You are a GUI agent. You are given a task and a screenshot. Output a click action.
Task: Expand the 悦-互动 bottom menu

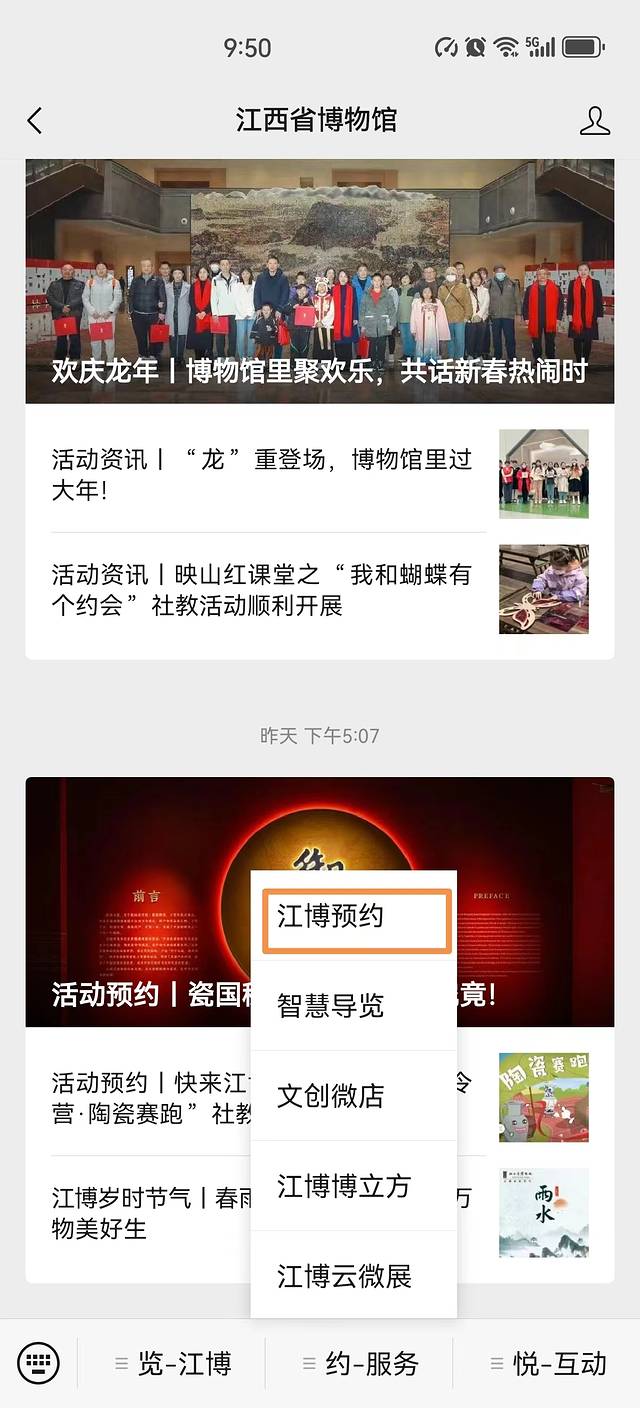click(548, 1364)
